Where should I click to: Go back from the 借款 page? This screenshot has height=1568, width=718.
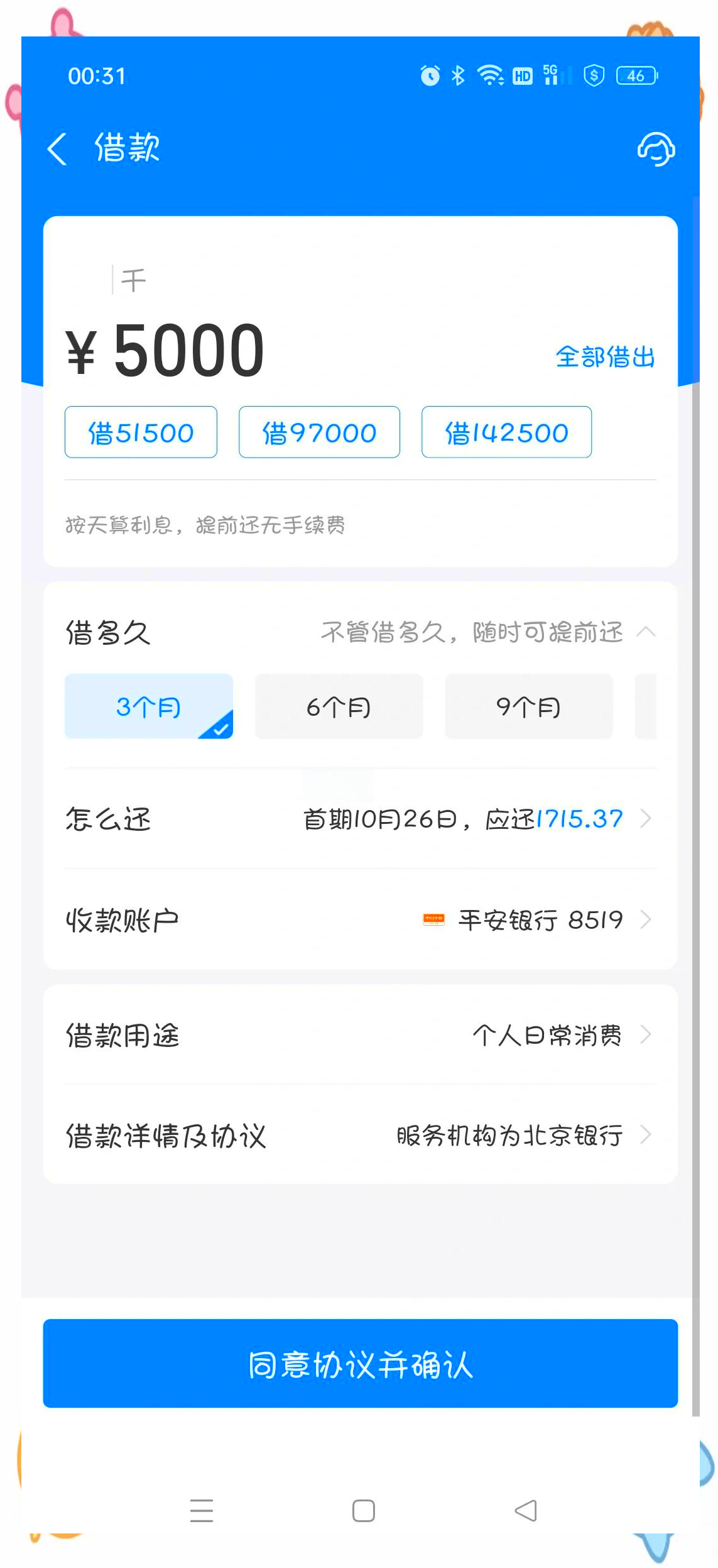pos(57,149)
